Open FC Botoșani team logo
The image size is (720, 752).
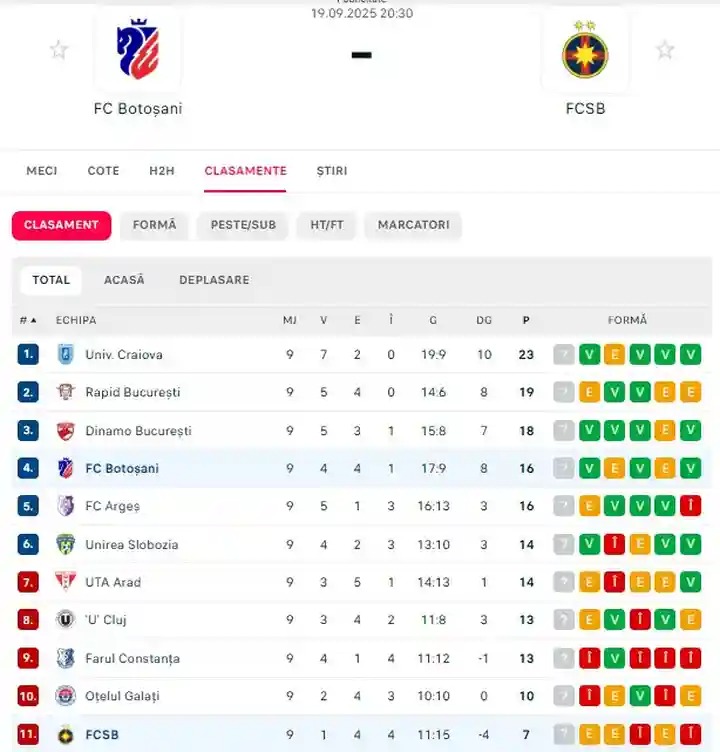(x=138, y=50)
